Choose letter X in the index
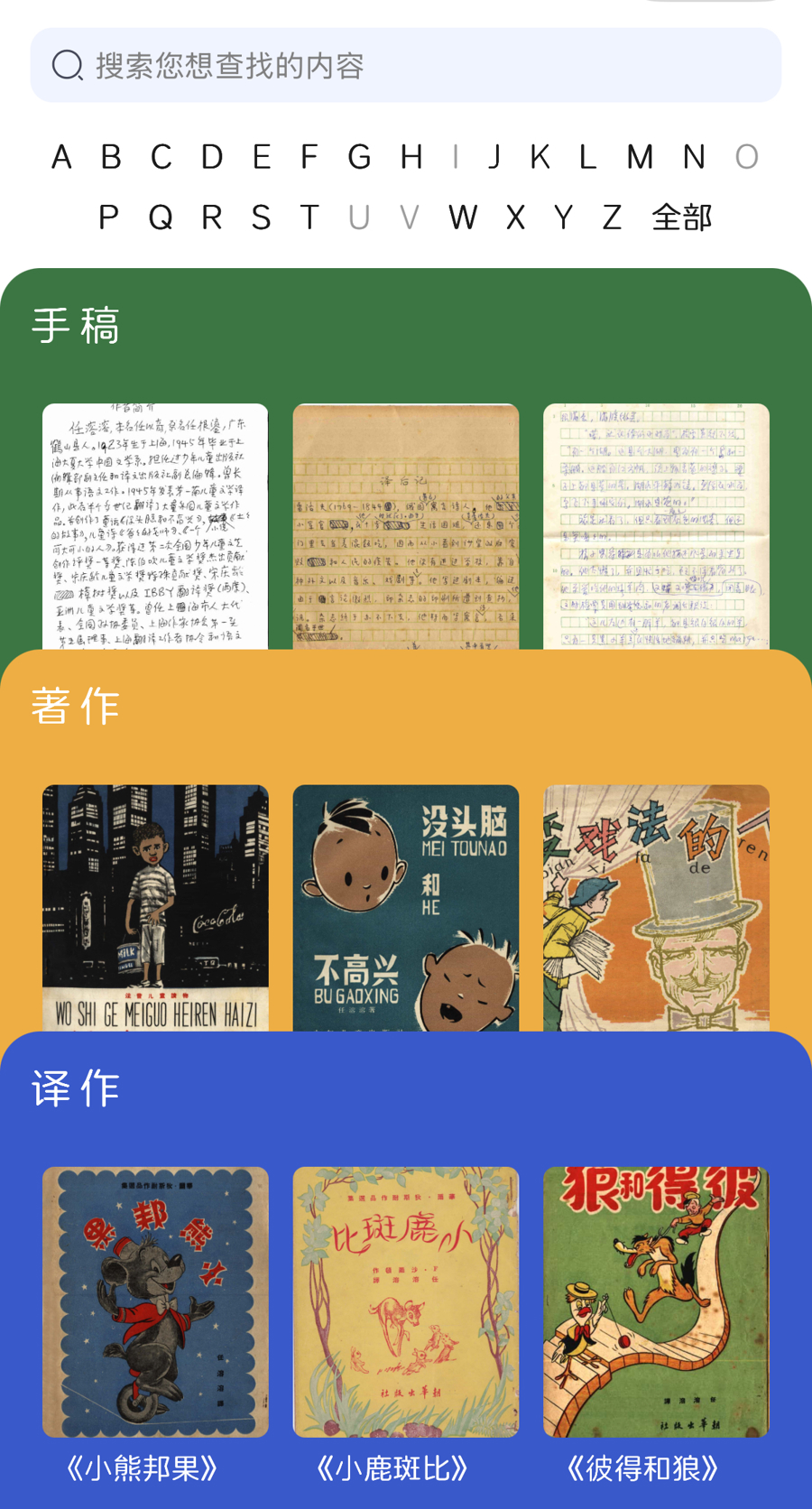The image size is (812, 1509). (515, 218)
